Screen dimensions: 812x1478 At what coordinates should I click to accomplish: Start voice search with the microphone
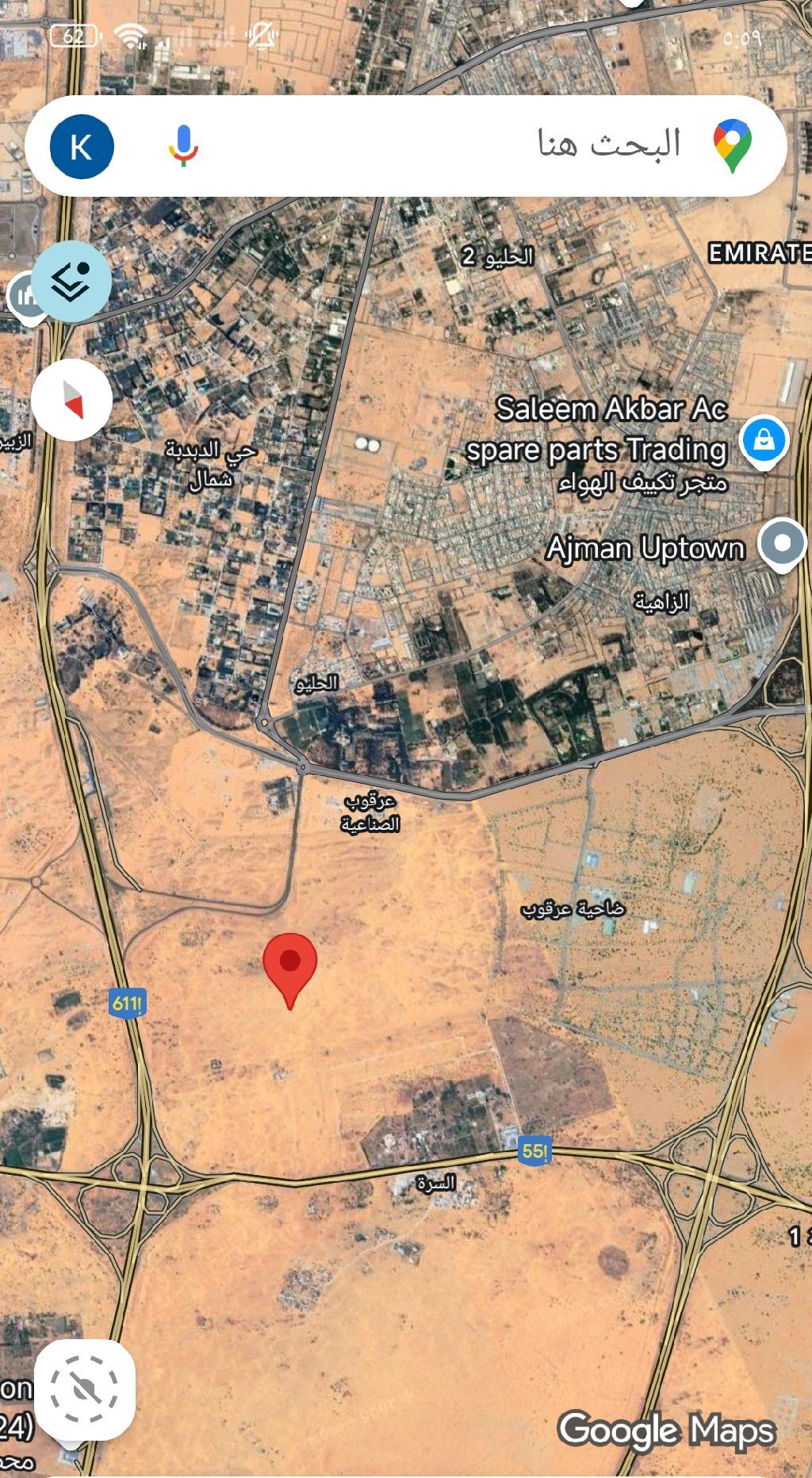pos(183,146)
